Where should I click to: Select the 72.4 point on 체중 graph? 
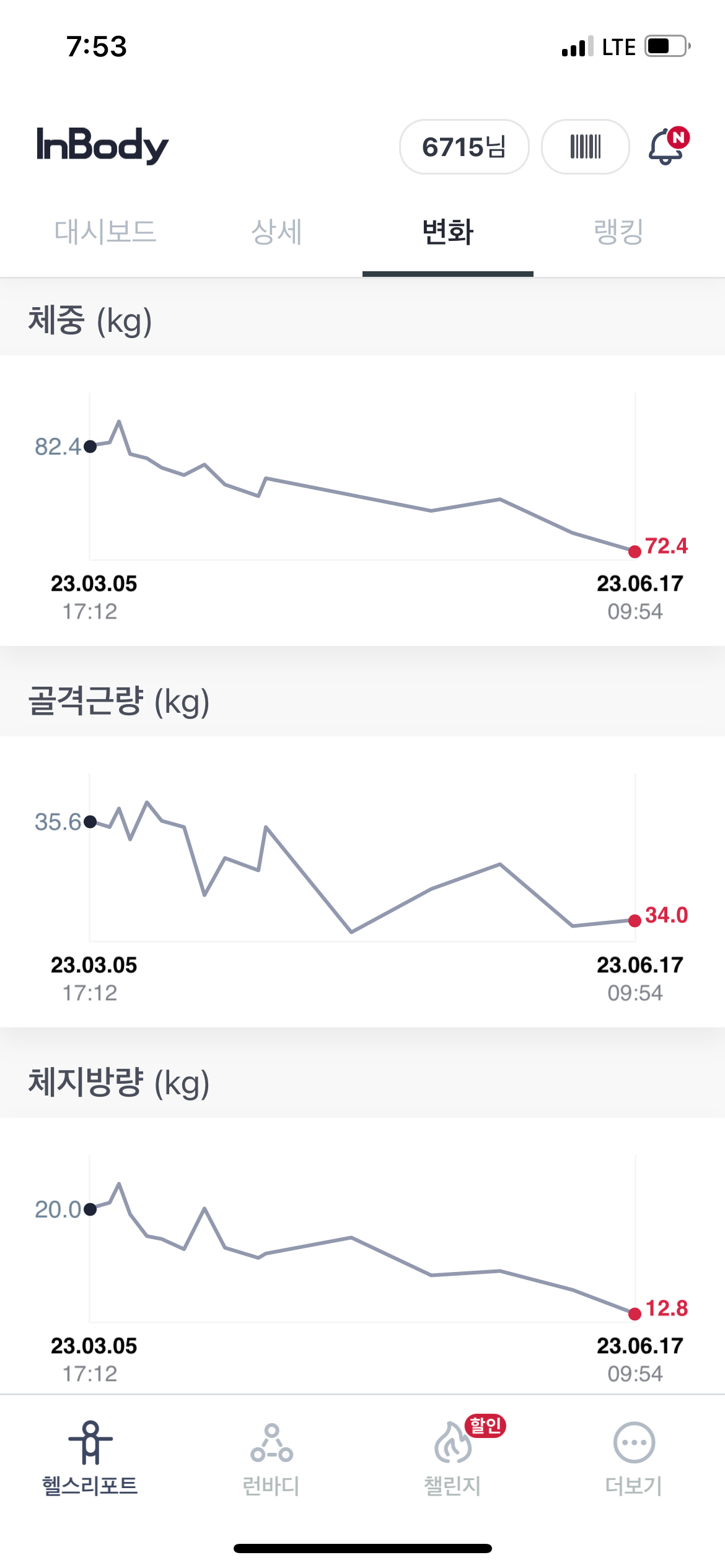point(635,551)
